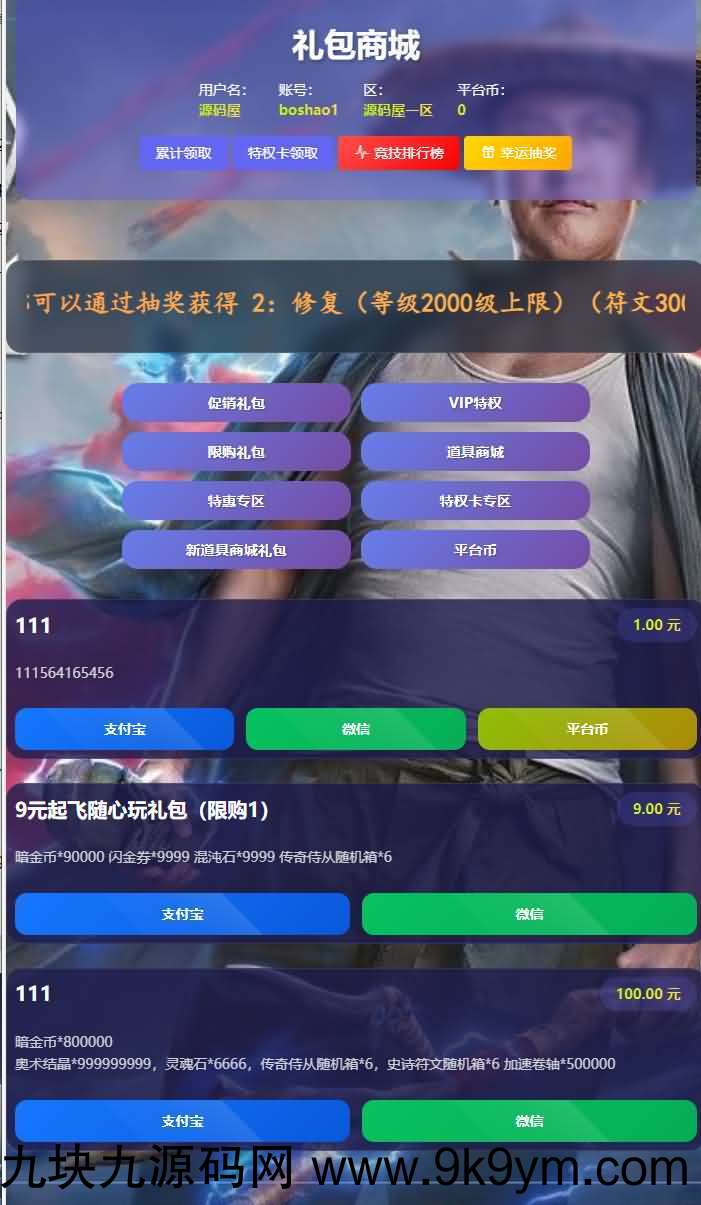
Task: Pay for 100.00元 pack with 微信
Action: pos(529,1121)
